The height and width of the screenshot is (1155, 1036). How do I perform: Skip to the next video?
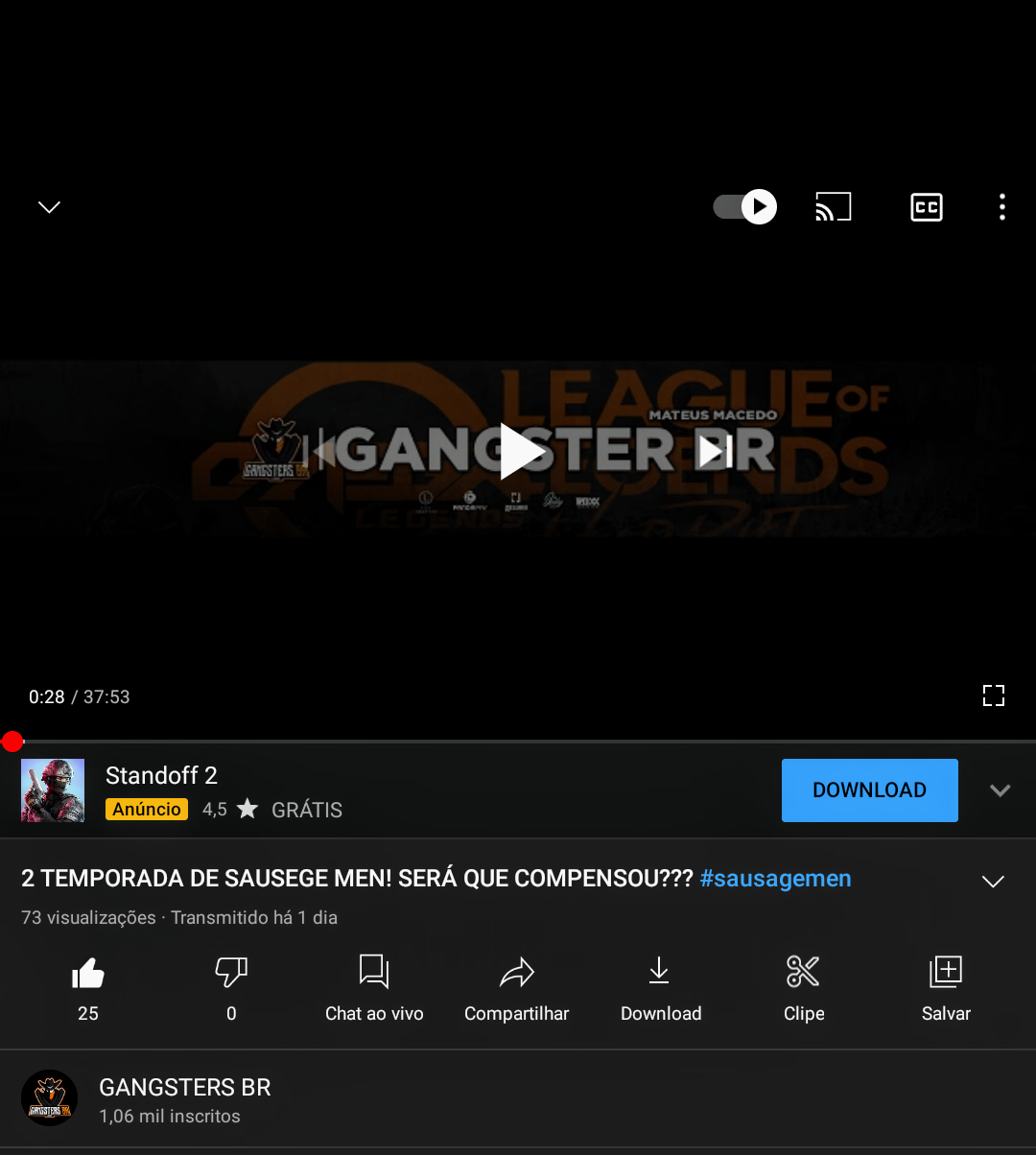pos(715,451)
